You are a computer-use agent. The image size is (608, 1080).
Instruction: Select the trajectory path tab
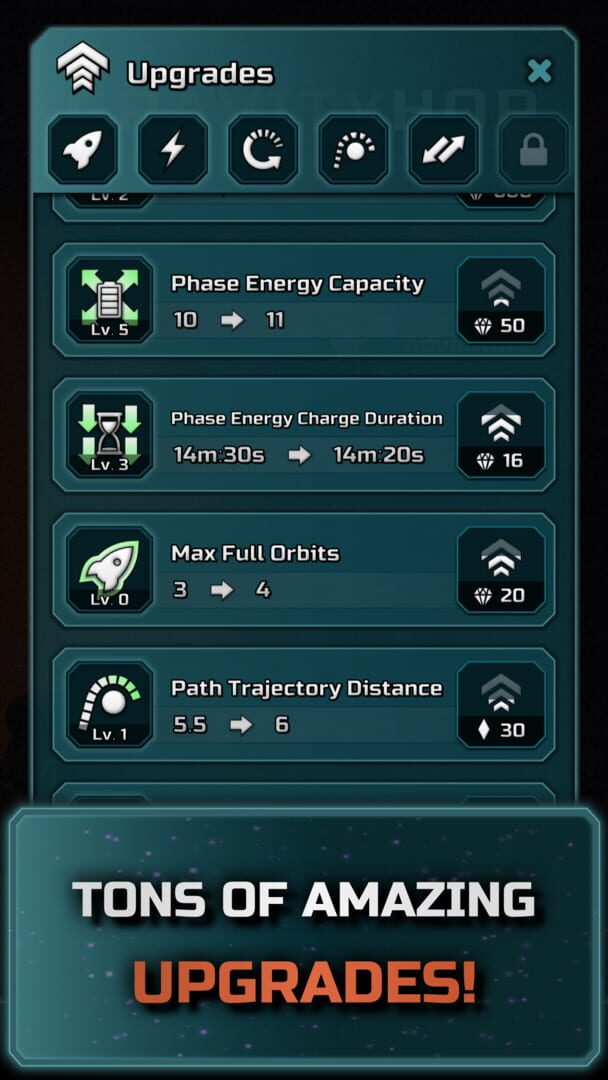353,149
